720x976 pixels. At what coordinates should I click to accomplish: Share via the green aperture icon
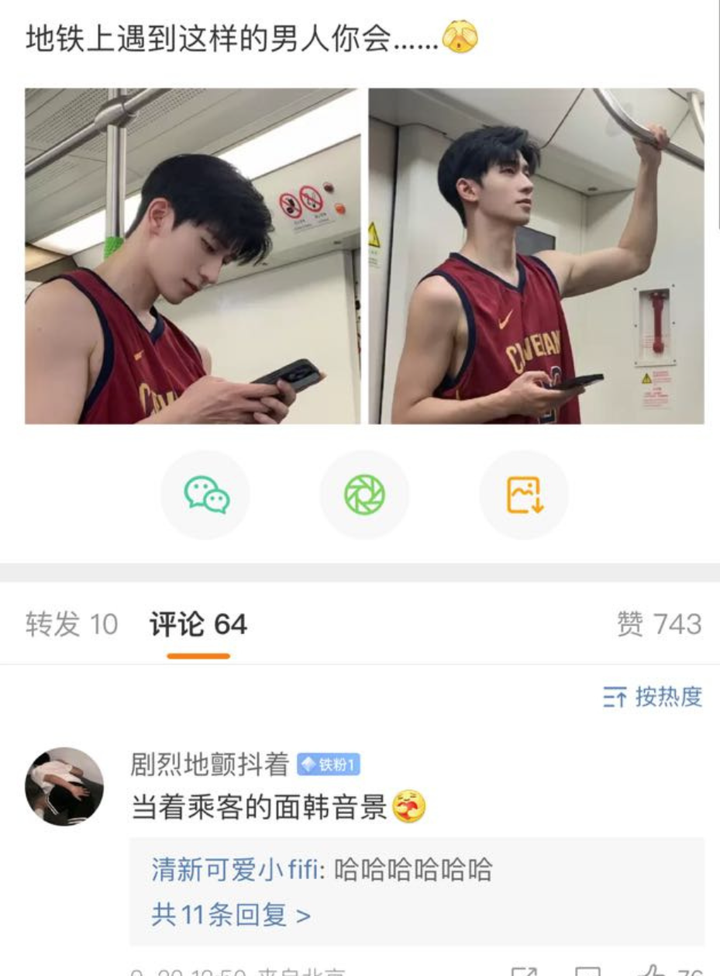point(364,495)
